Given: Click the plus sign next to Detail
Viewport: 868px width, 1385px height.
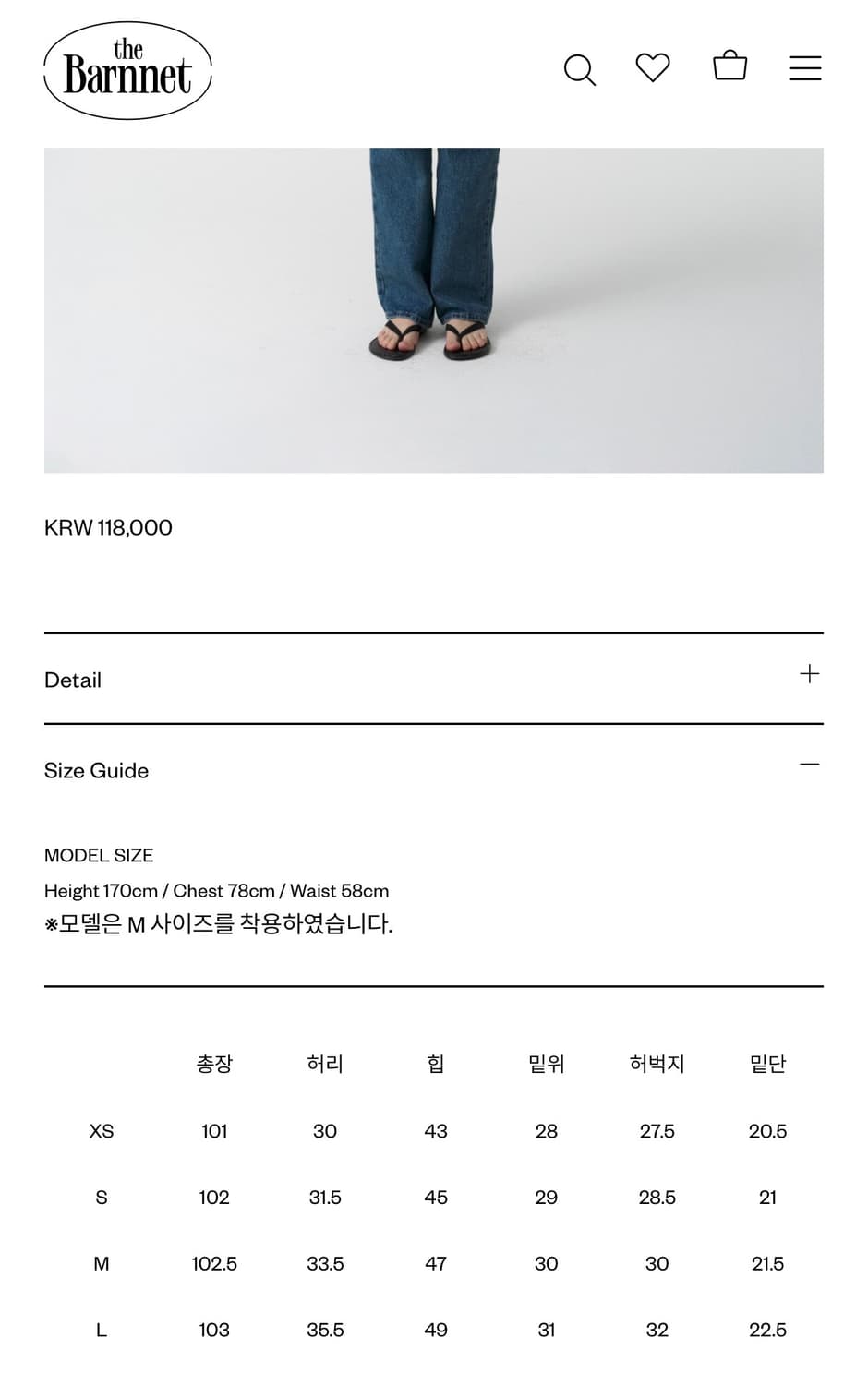Looking at the screenshot, I should (810, 674).
